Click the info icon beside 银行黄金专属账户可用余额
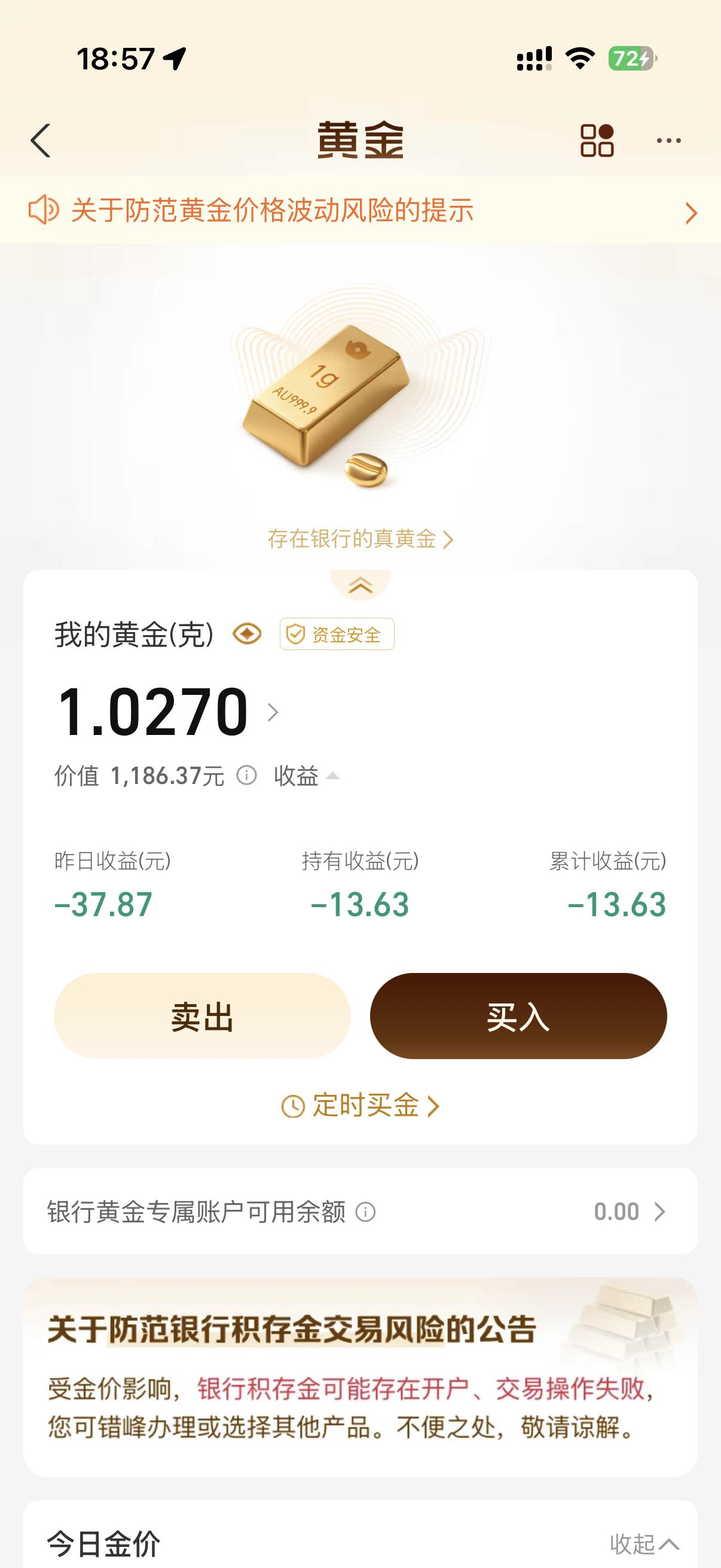This screenshot has width=721, height=1568. tap(365, 1213)
